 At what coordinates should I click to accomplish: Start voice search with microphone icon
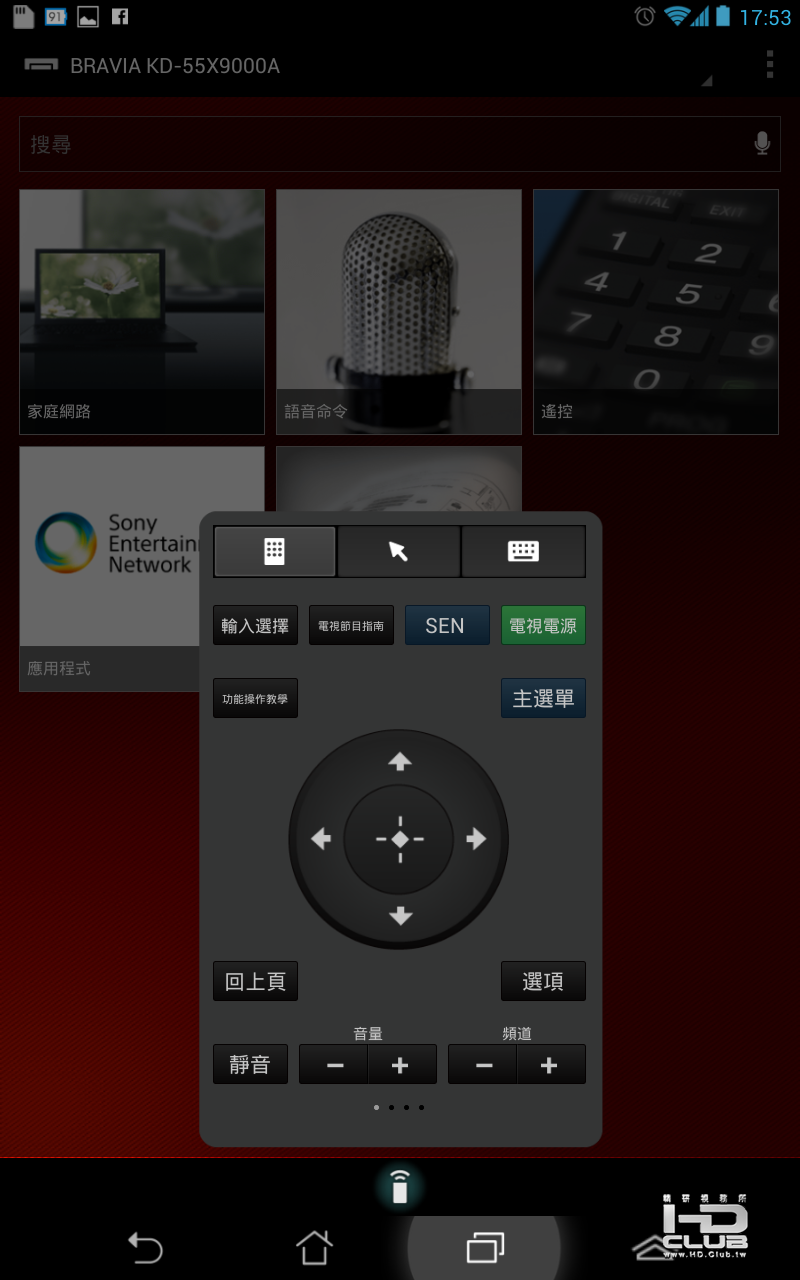(762, 144)
